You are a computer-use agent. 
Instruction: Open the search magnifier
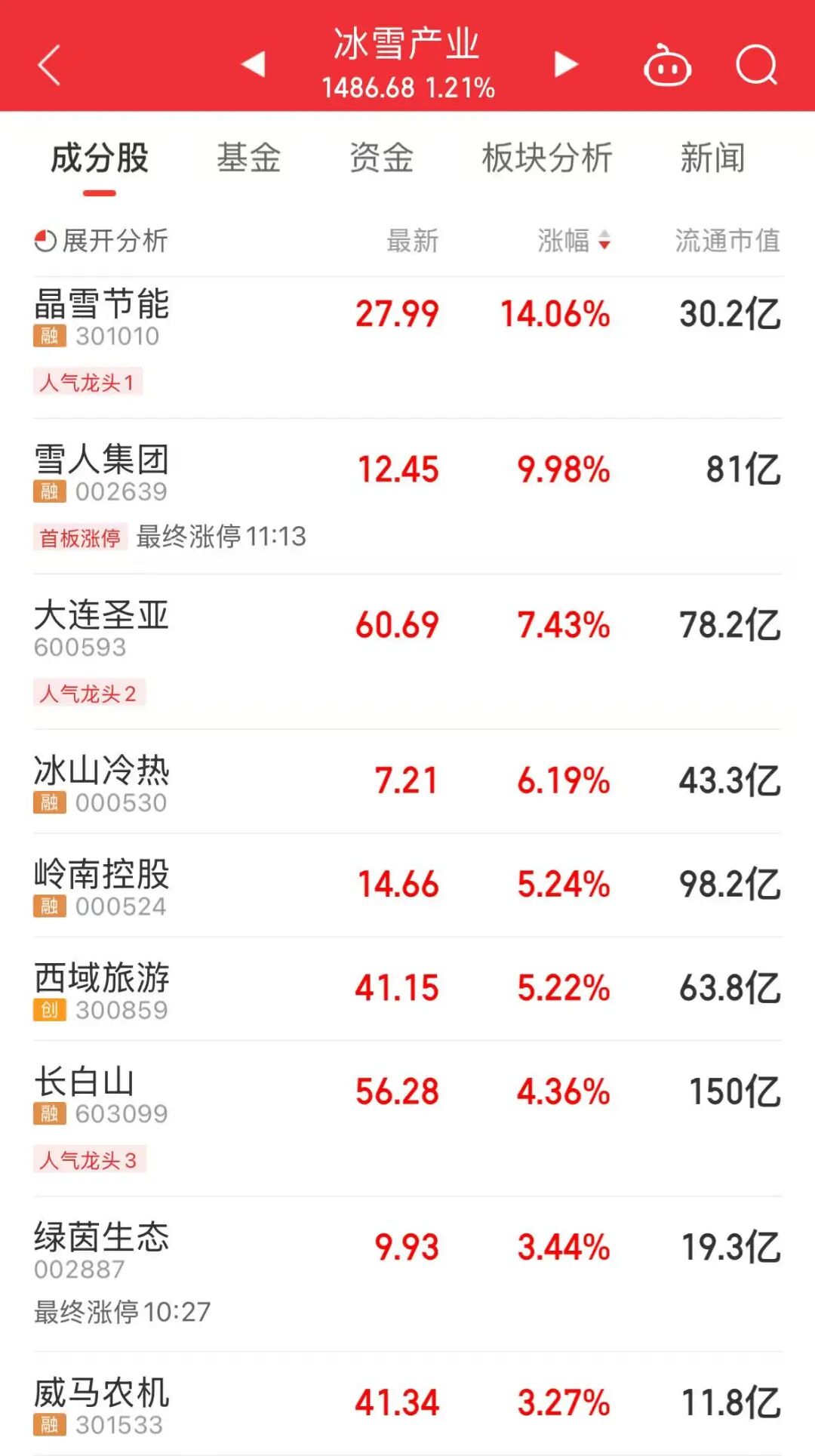click(756, 65)
